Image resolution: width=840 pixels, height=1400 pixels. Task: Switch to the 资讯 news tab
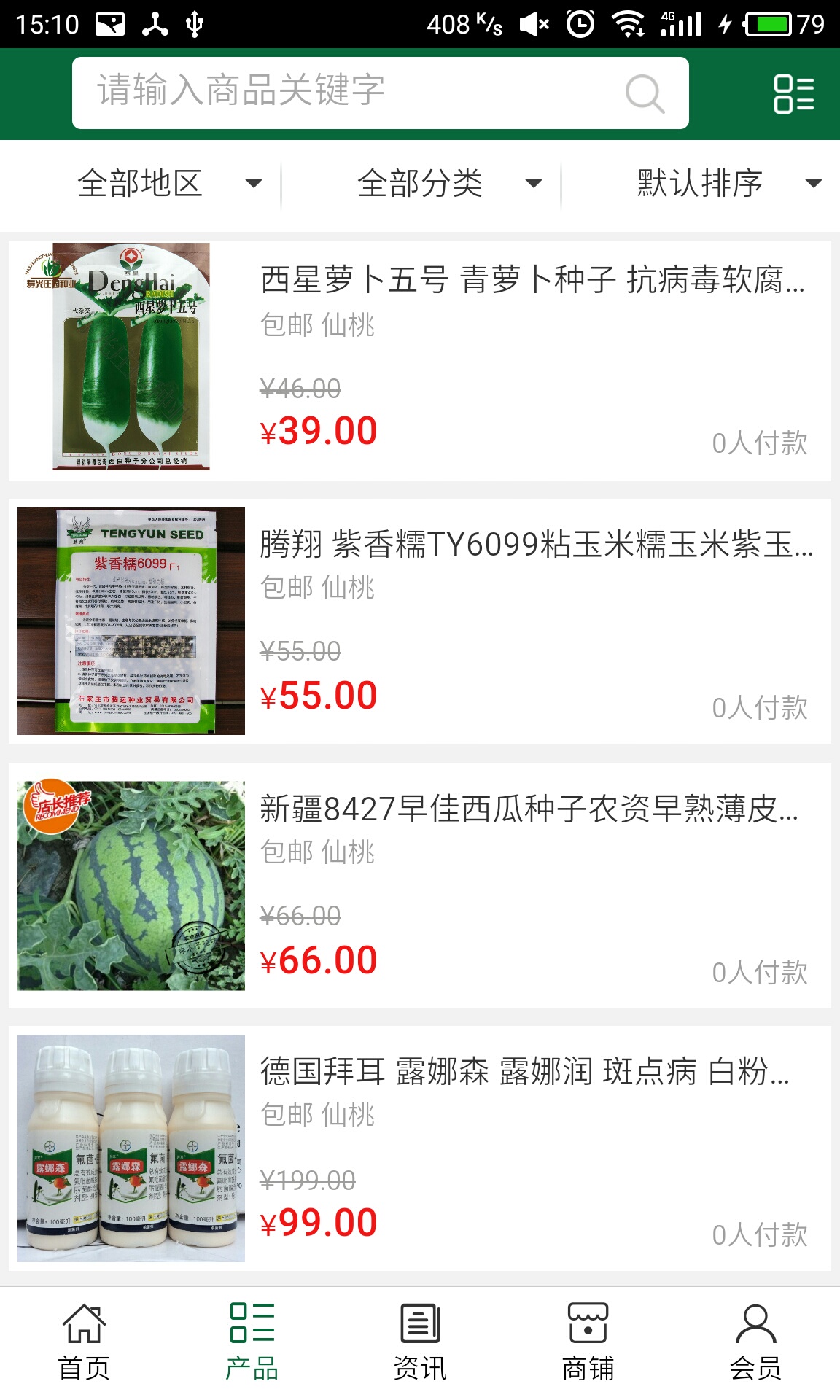420,1342
